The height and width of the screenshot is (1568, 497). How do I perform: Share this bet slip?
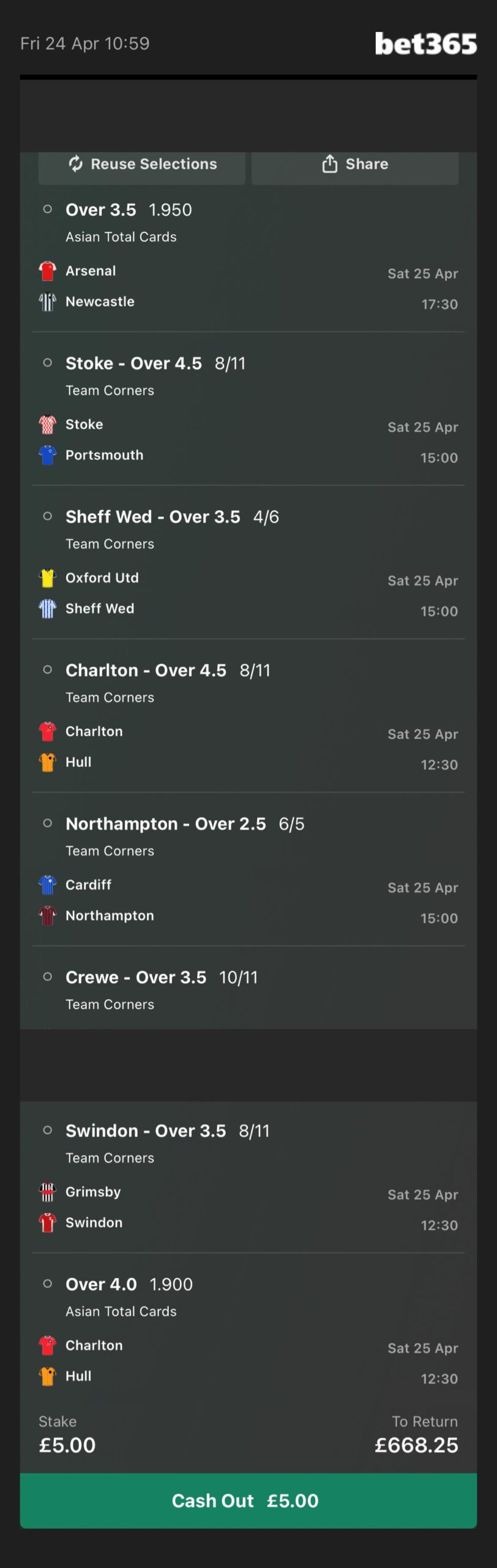355,164
